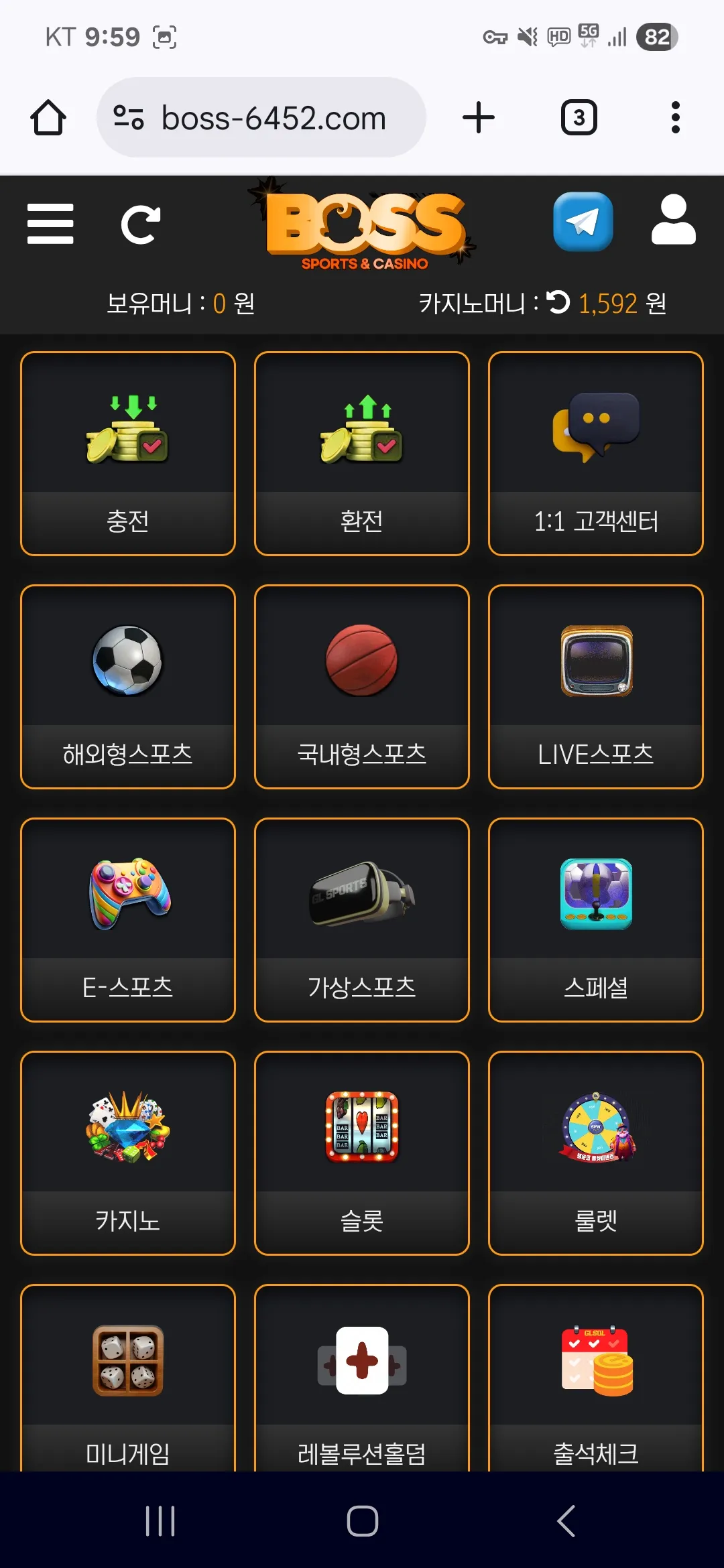Select 국내형스포츠 tile

point(362,687)
